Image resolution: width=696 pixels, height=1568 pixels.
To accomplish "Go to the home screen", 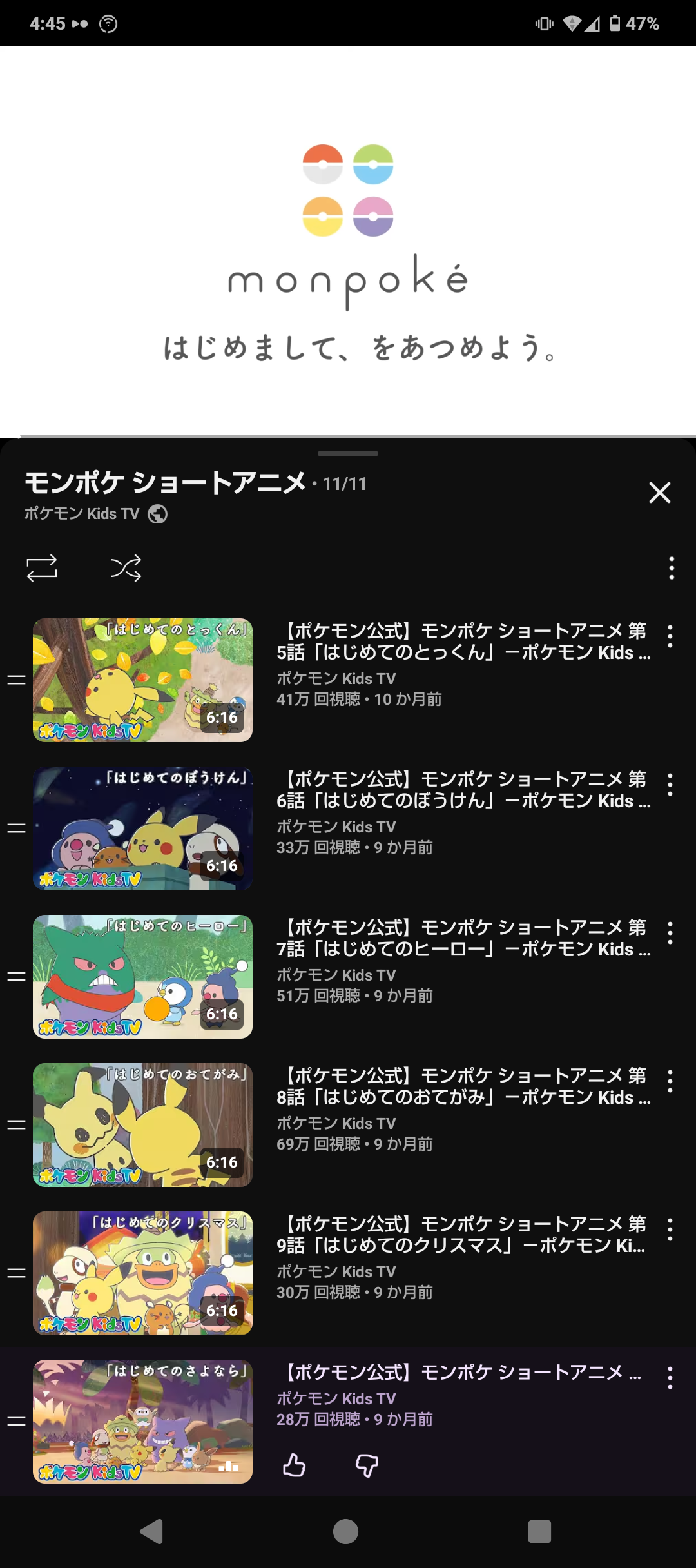I will point(345,1531).
